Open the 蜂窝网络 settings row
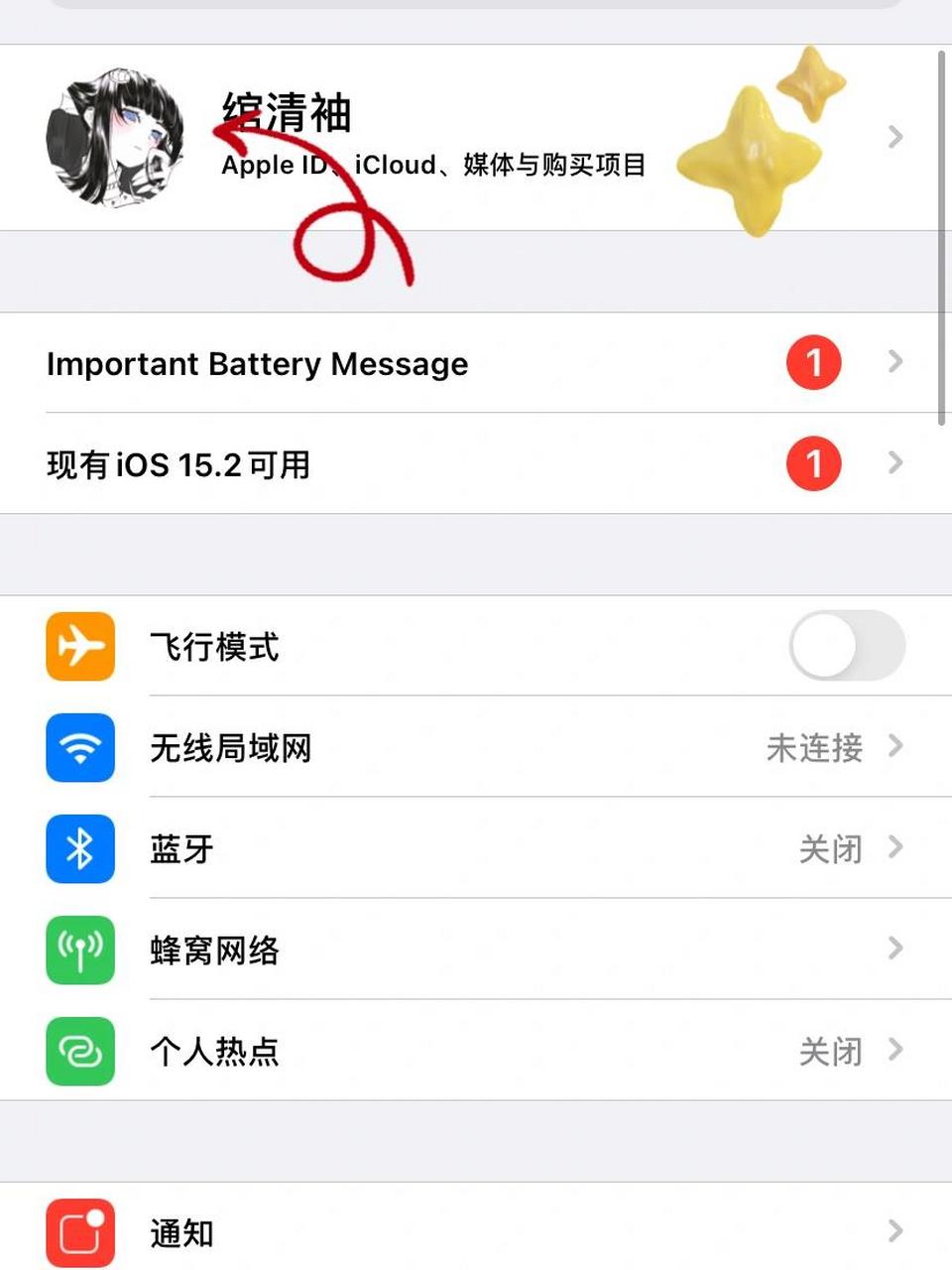The width and height of the screenshot is (952, 1270). pos(397,951)
